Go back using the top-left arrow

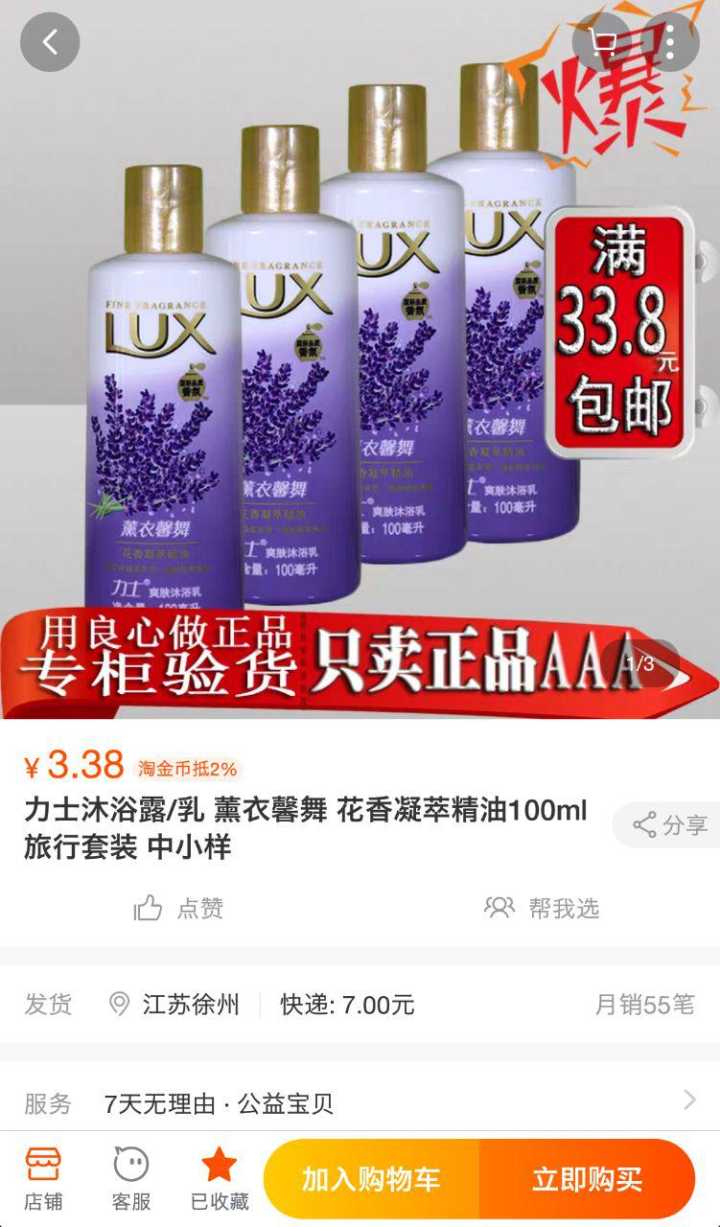pos(49,43)
